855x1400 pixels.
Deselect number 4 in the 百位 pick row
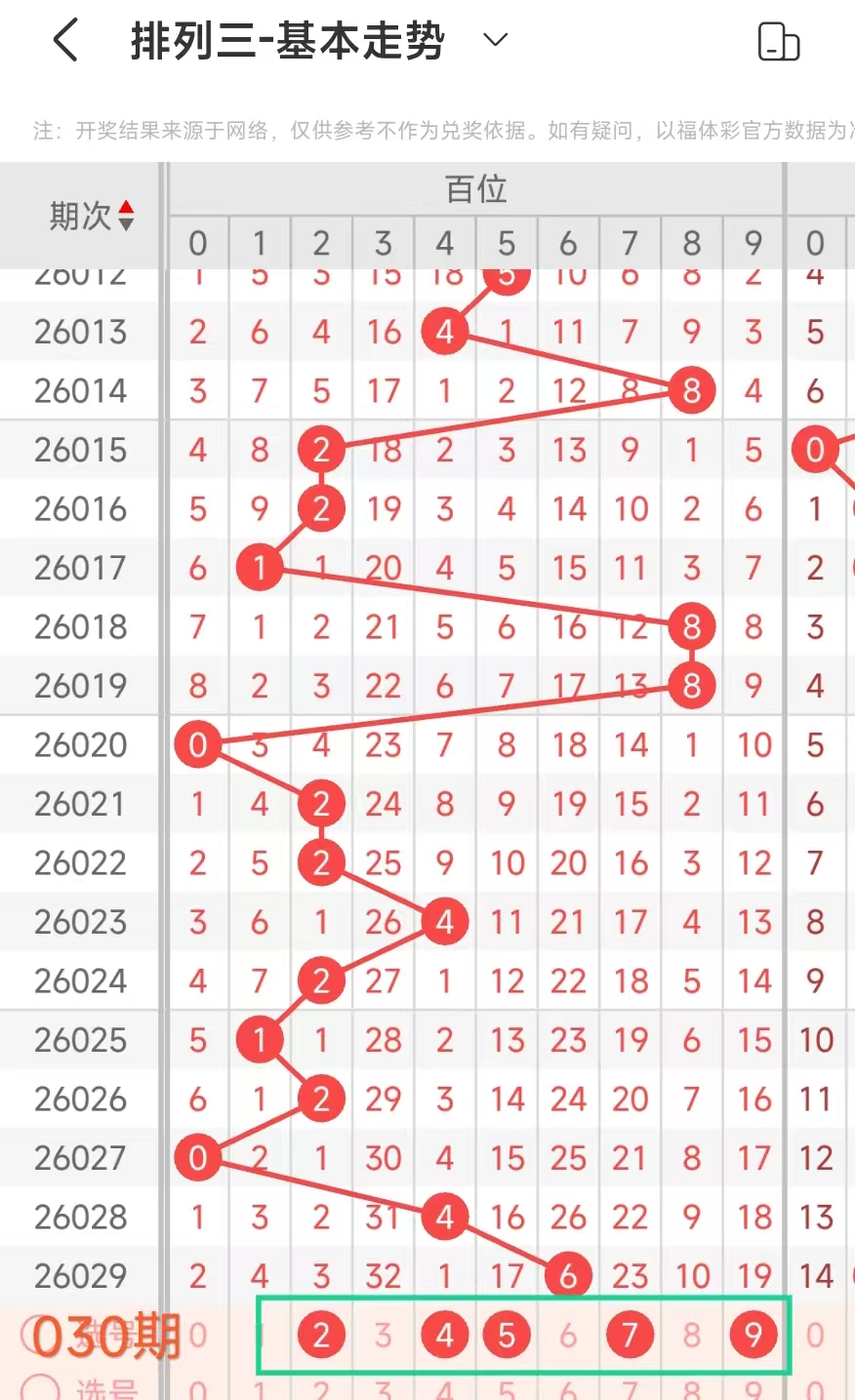[x=444, y=1335]
